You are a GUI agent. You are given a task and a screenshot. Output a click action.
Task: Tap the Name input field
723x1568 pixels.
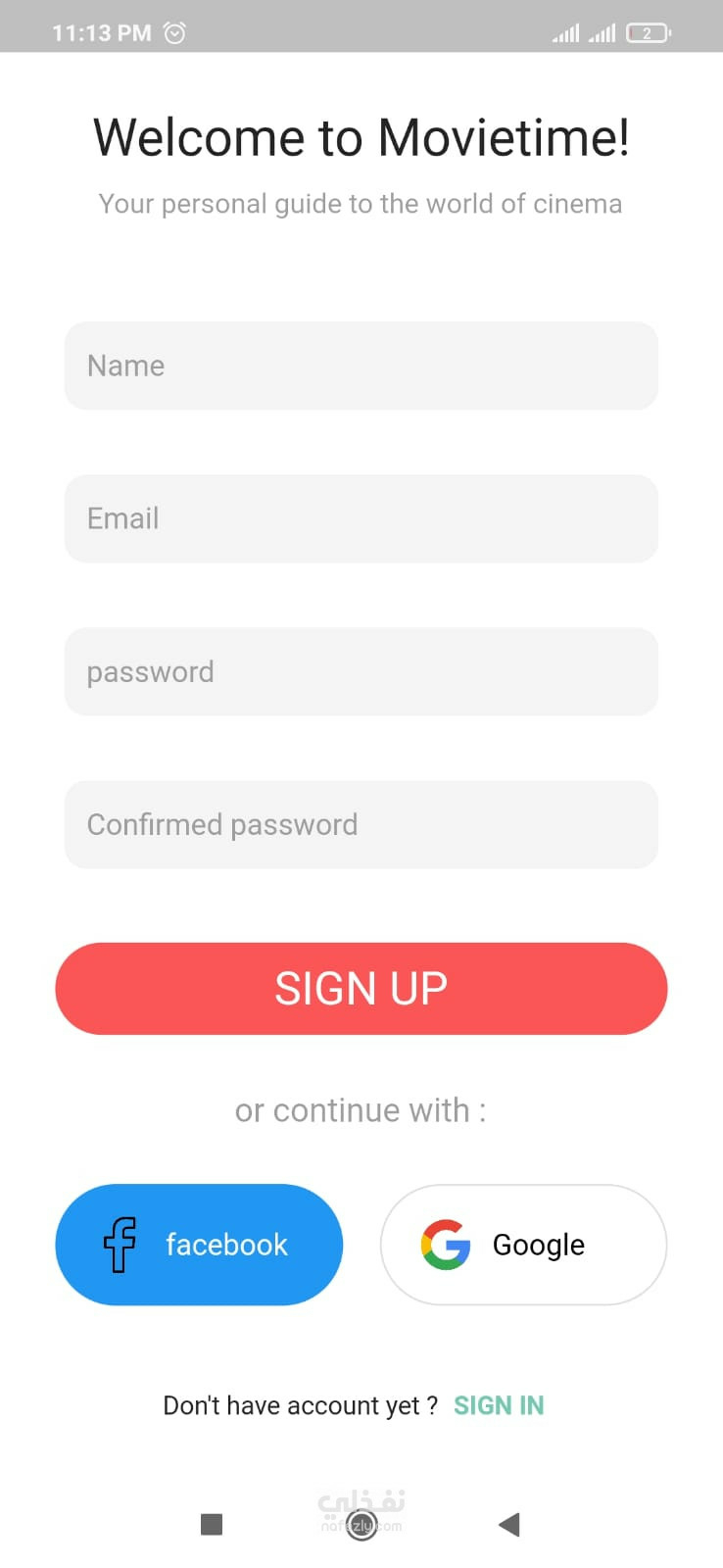361,366
